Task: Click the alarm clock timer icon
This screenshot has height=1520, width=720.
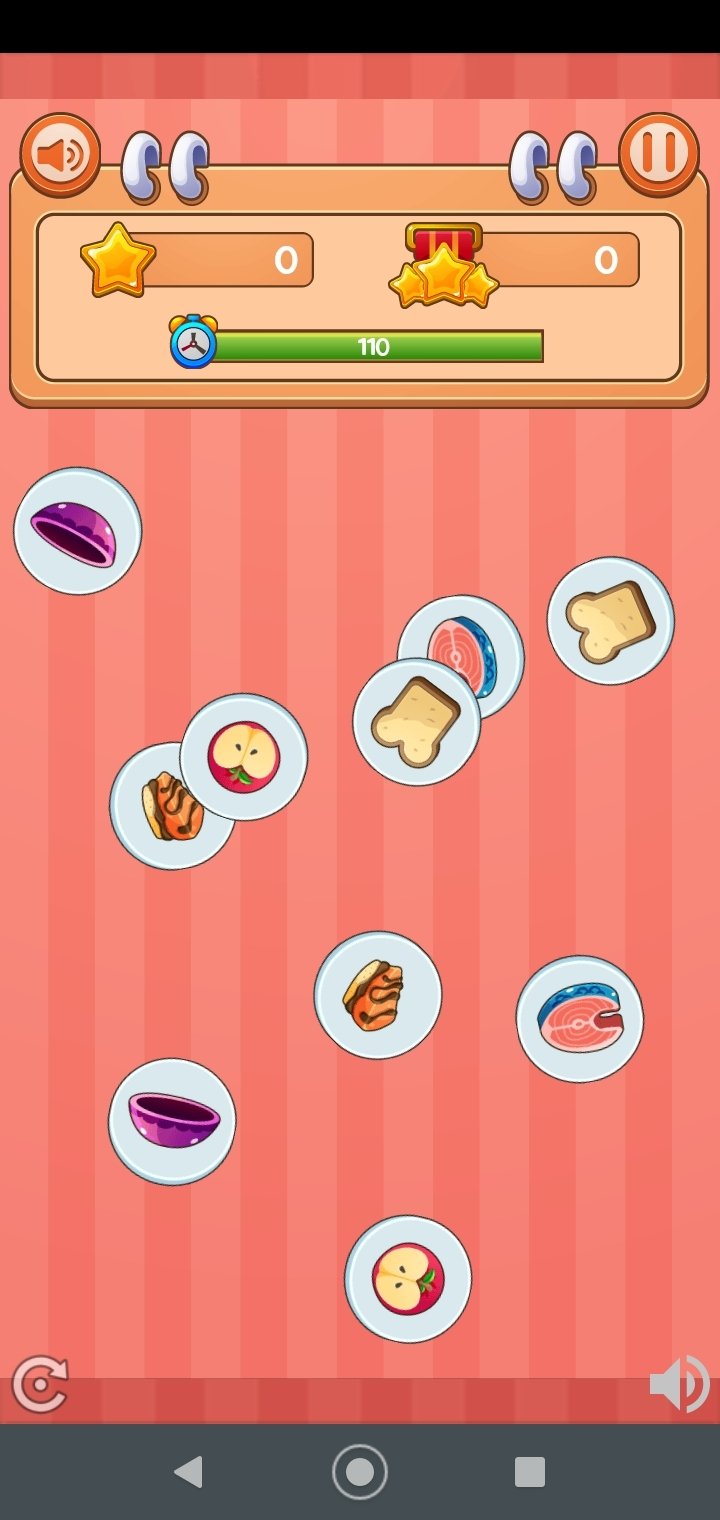Action: [x=195, y=345]
